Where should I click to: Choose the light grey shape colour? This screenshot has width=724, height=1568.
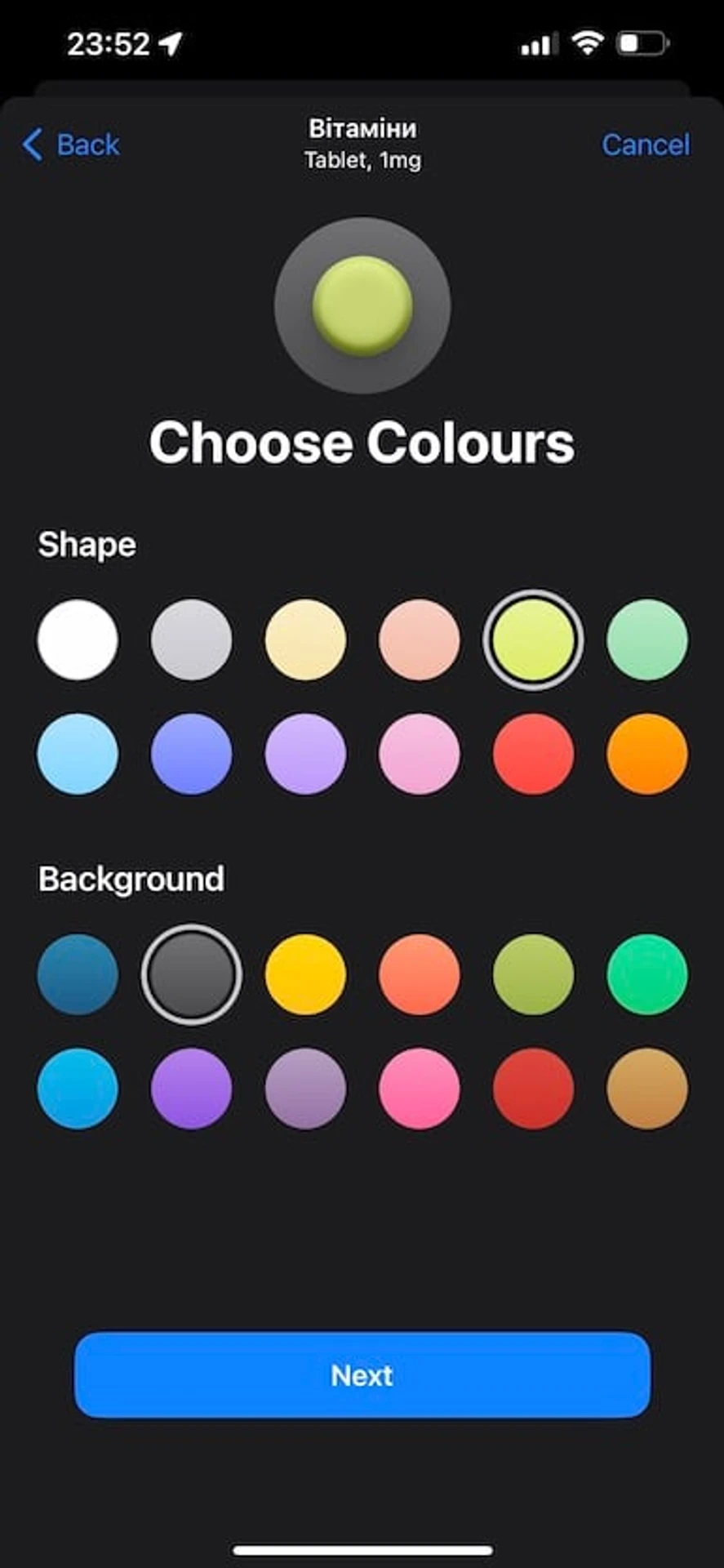coord(191,639)
